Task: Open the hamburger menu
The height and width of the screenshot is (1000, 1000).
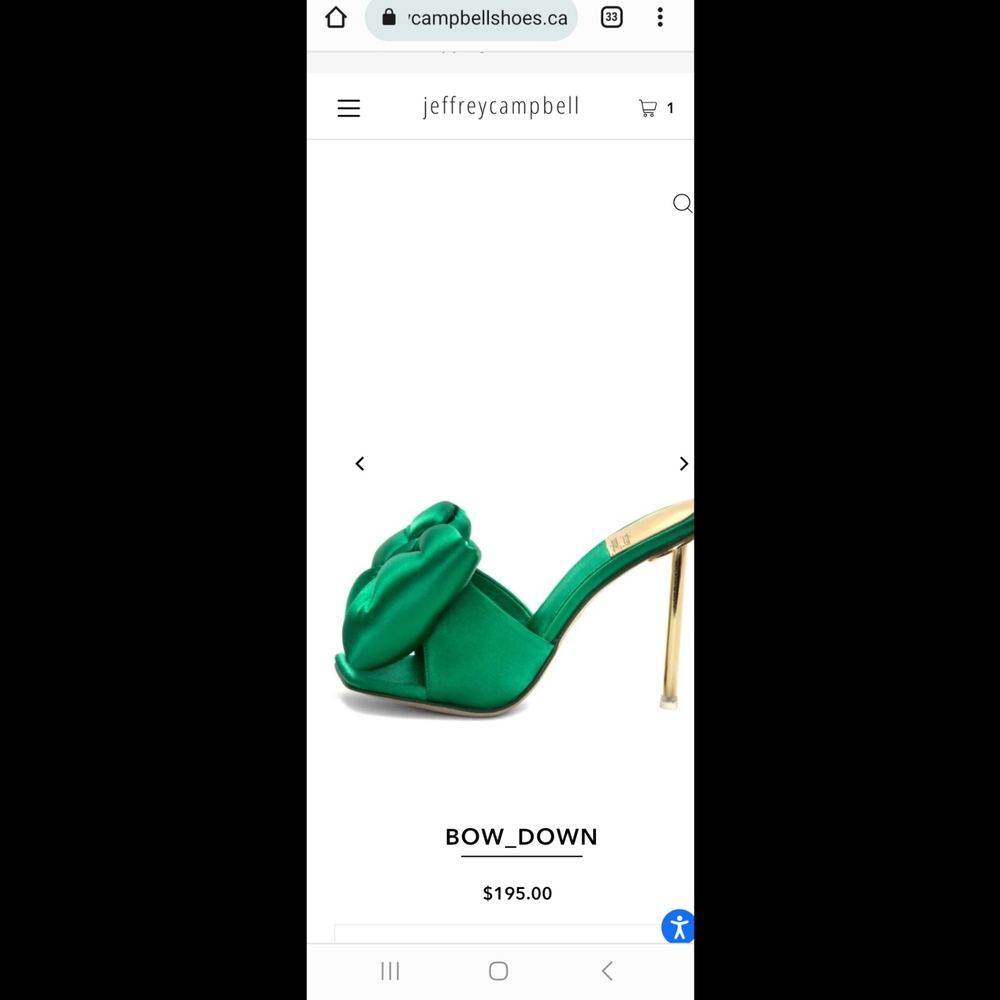Action: tap(348, 108)
